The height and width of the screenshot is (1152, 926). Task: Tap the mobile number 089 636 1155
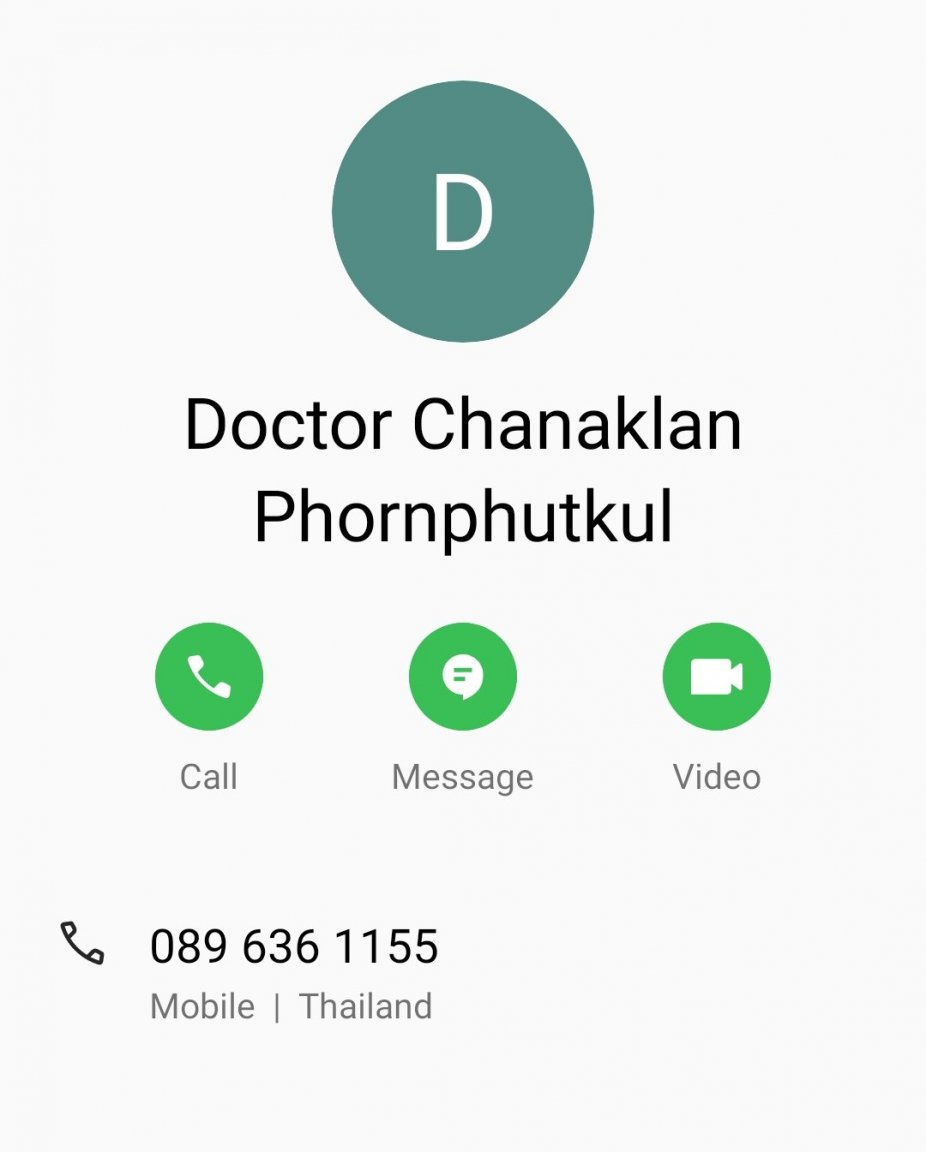coord(294,947)
